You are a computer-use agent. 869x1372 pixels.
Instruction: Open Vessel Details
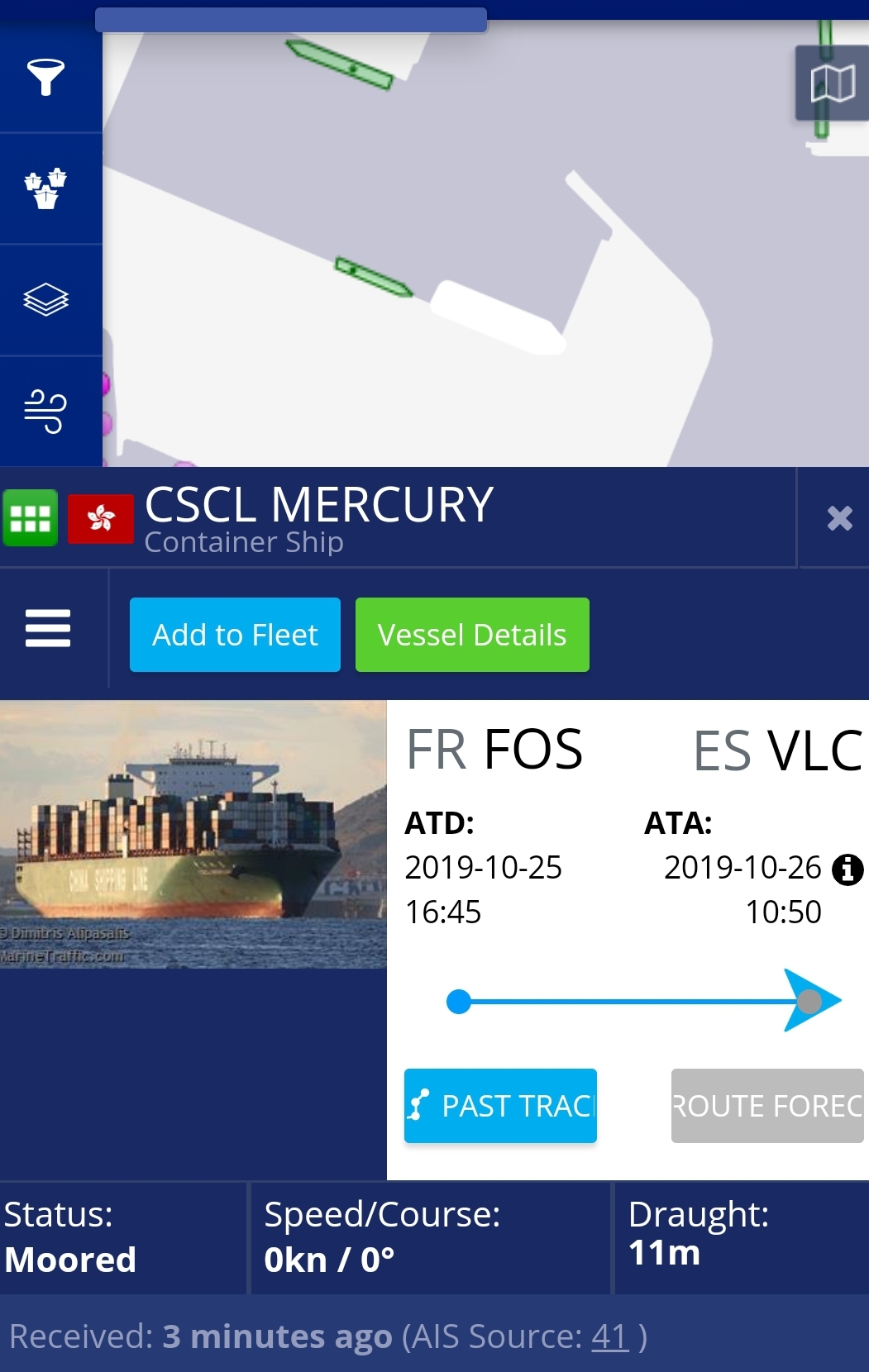pyautogui.click(x=472, y=635)
